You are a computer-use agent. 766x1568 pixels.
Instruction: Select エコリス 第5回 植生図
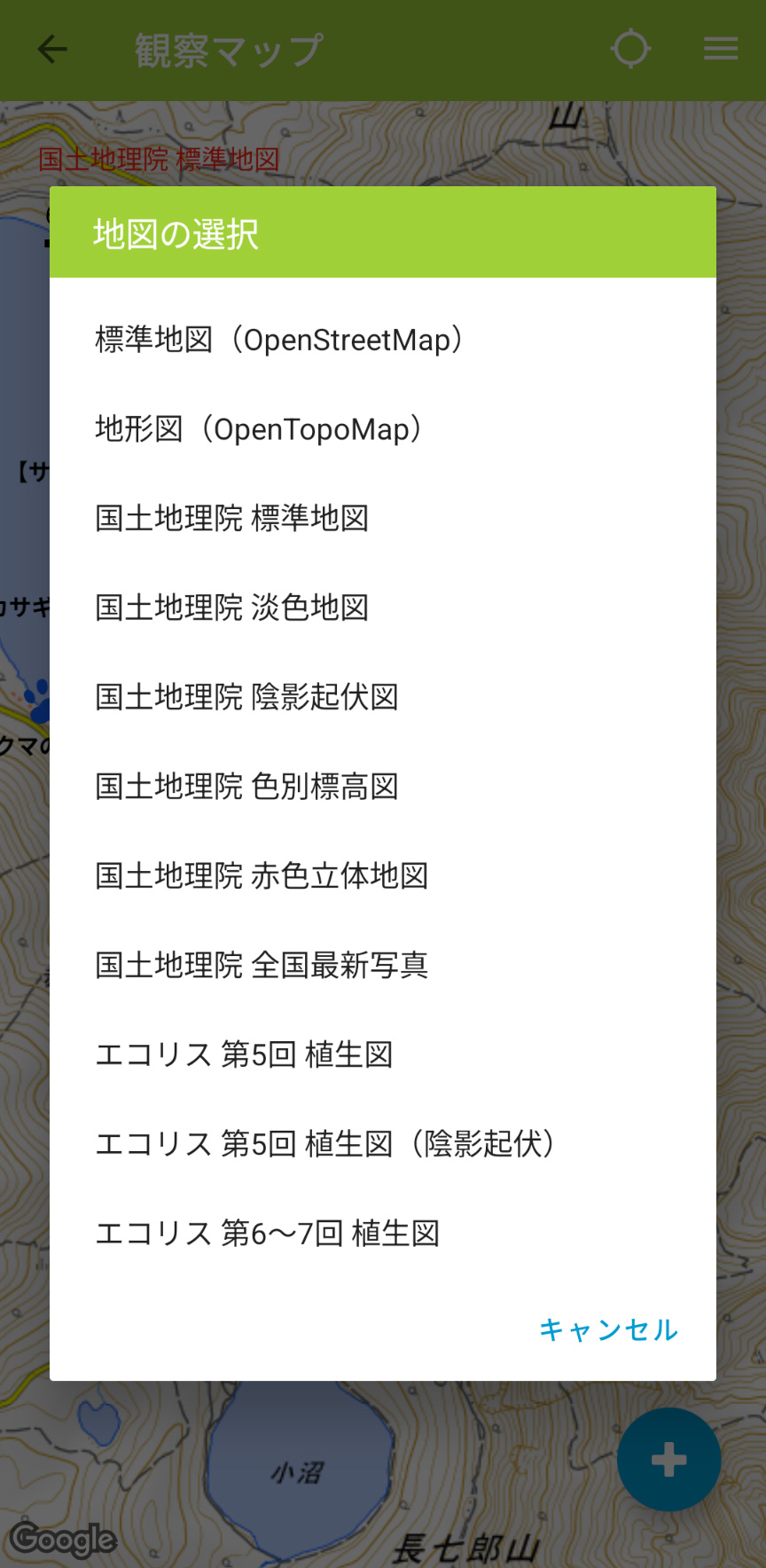point(245,1054)
